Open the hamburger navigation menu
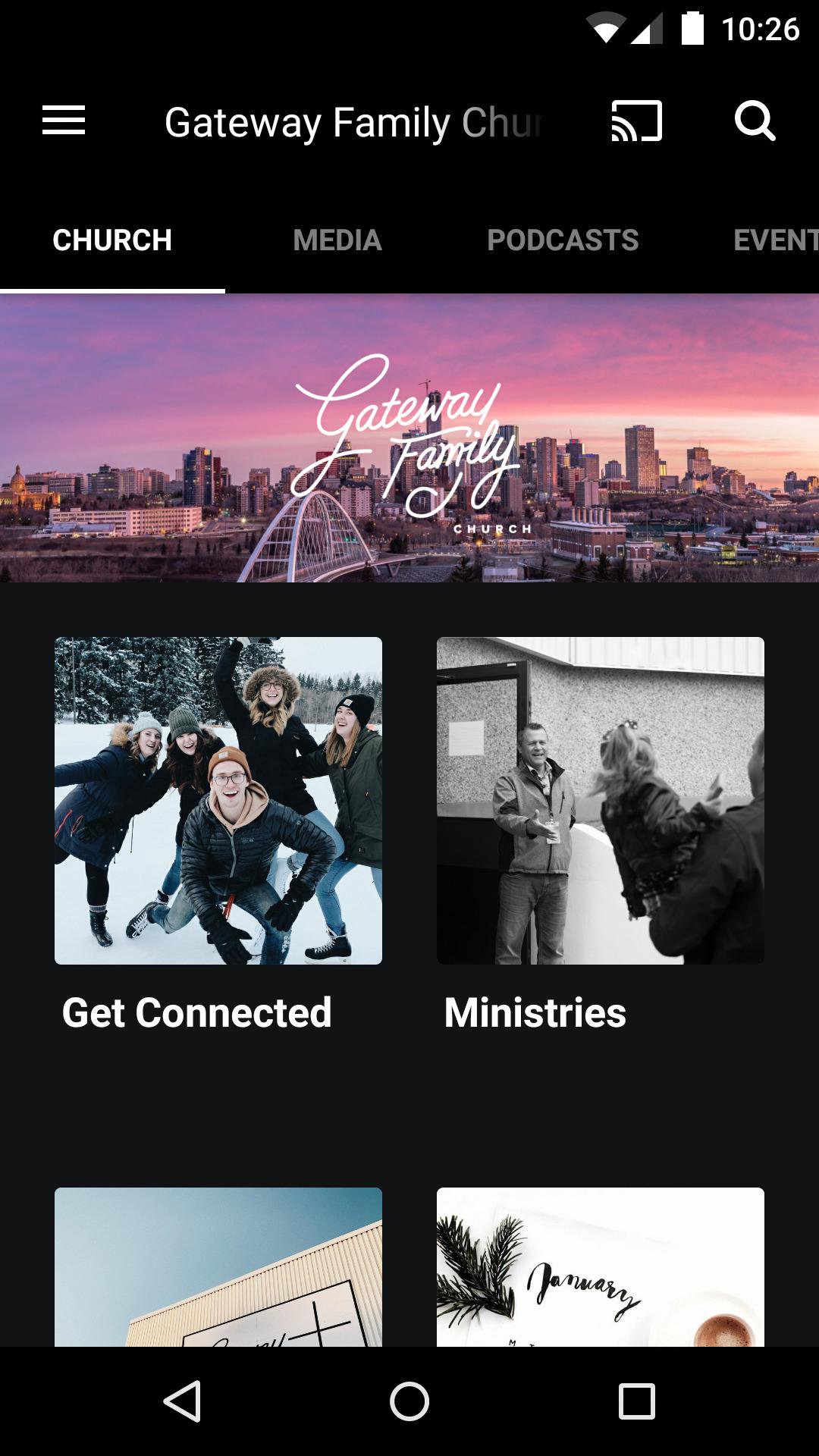The height and width of the screenshot is (1456, 819). click(x=64, y=121)
